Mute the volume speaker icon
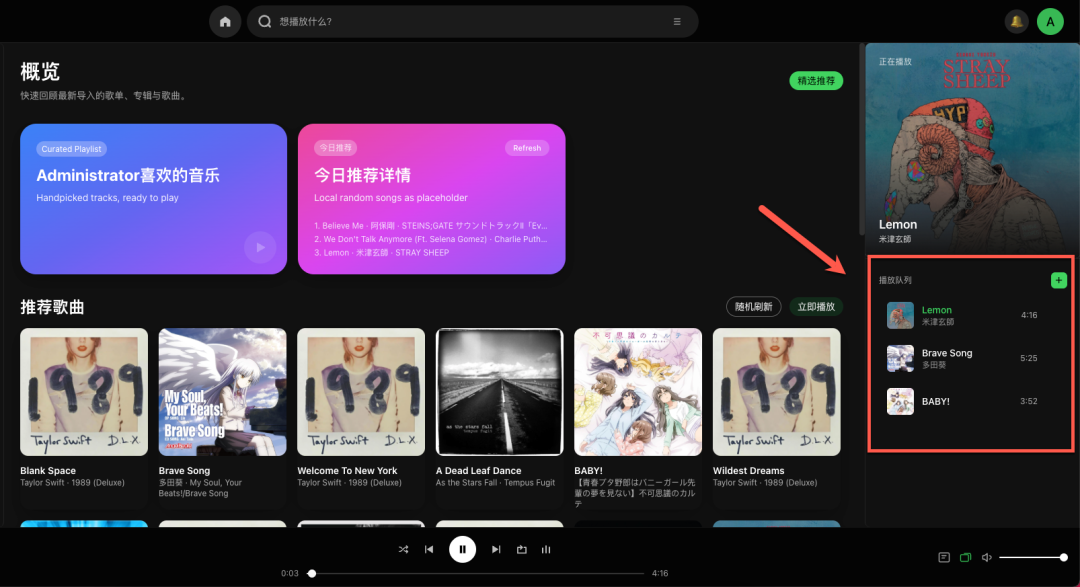 point(986,557)
